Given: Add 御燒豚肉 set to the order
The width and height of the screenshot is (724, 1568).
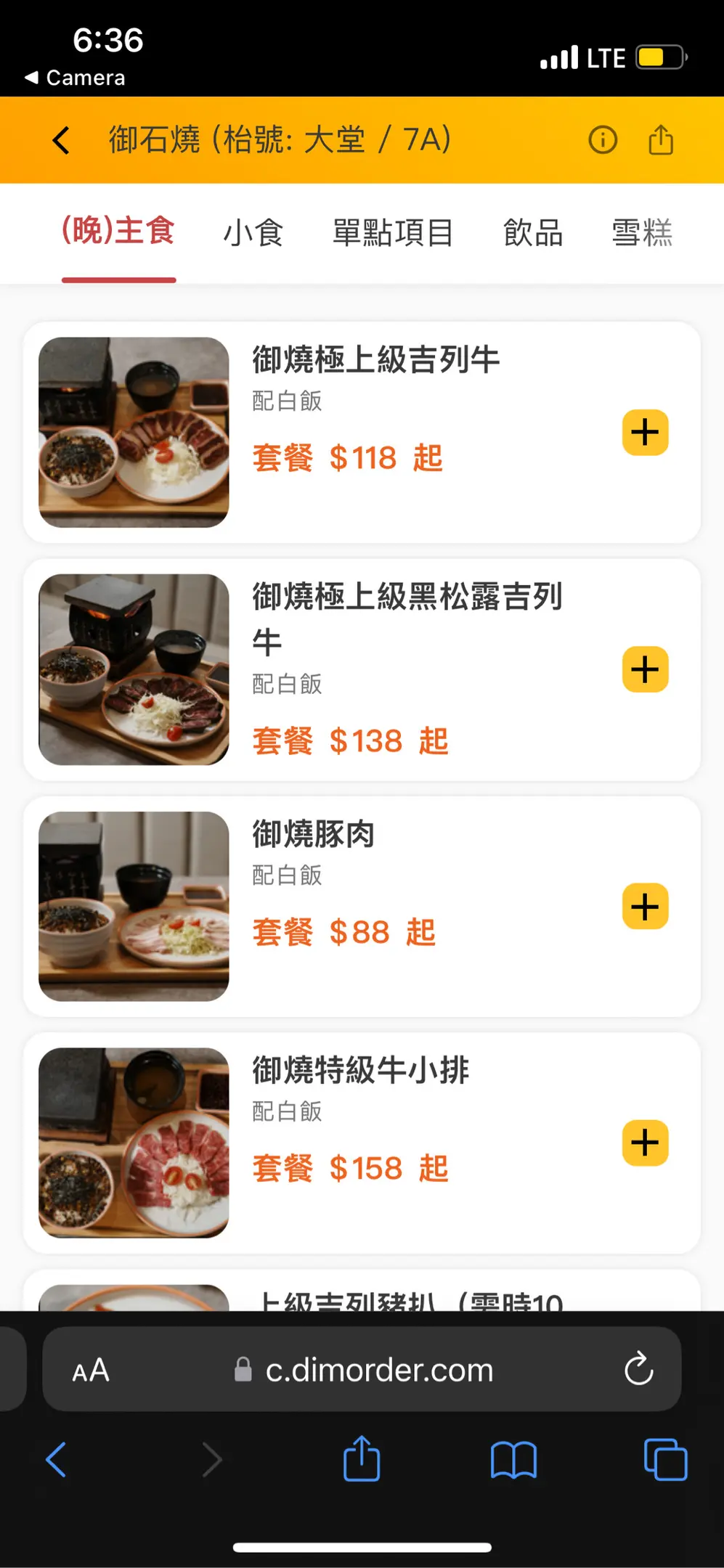Looking at the screenshot, I should point(645,907).
